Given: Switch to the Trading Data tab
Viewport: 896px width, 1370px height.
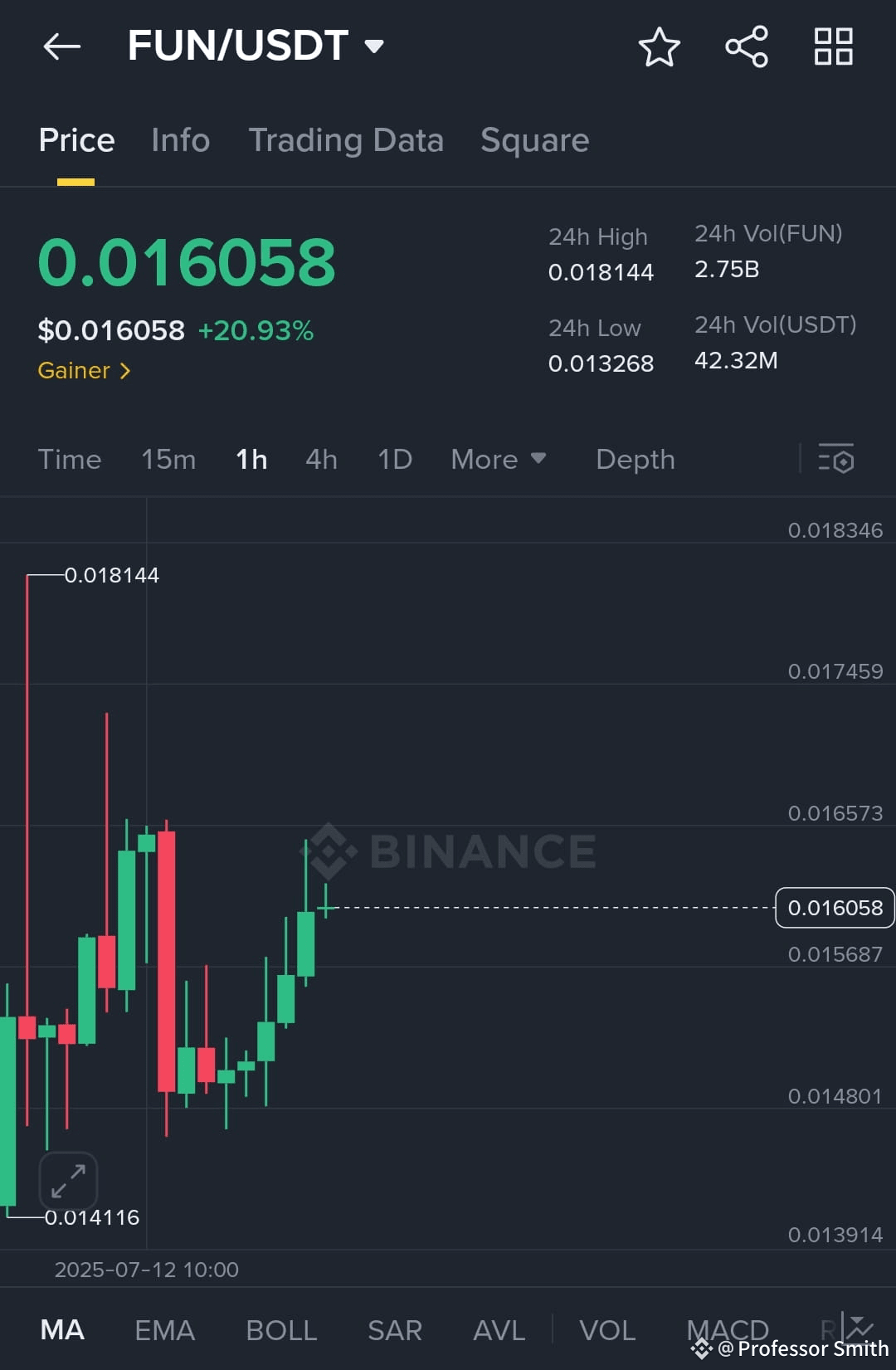Looking at the screenshot, I should (x=347, y=140).
